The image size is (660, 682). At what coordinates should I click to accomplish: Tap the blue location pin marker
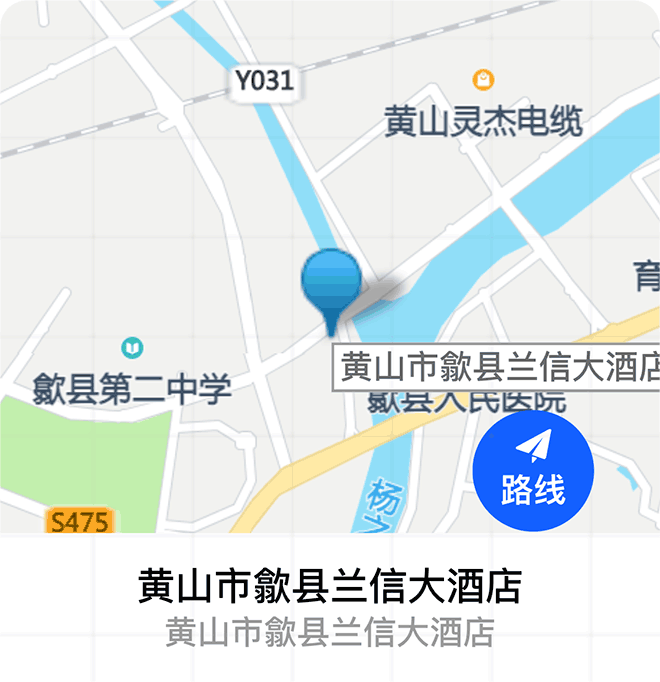tap(331, 283)
